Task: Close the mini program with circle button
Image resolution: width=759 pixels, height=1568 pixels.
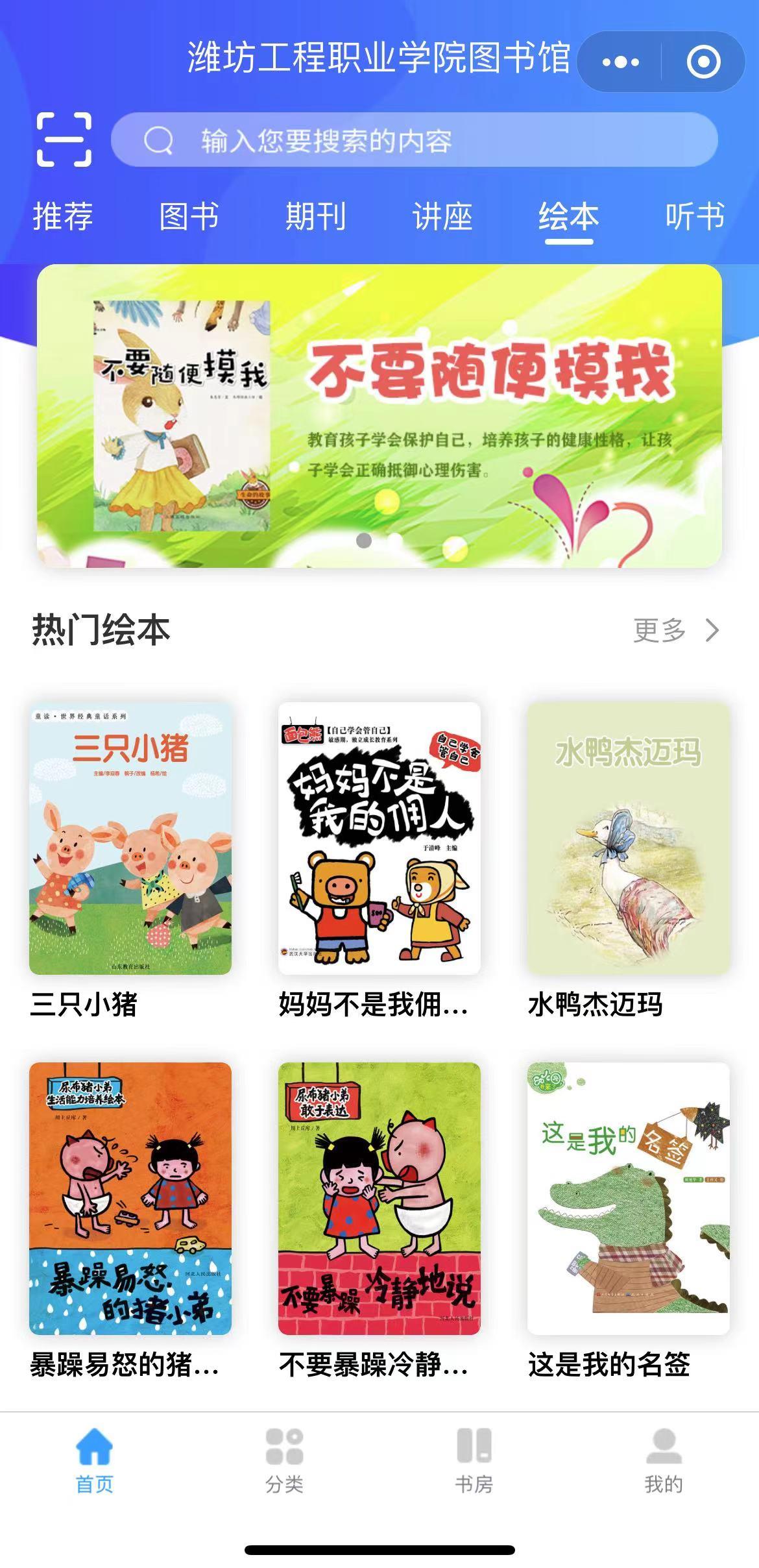Action: pyautogui.click(x=703, y=62)
